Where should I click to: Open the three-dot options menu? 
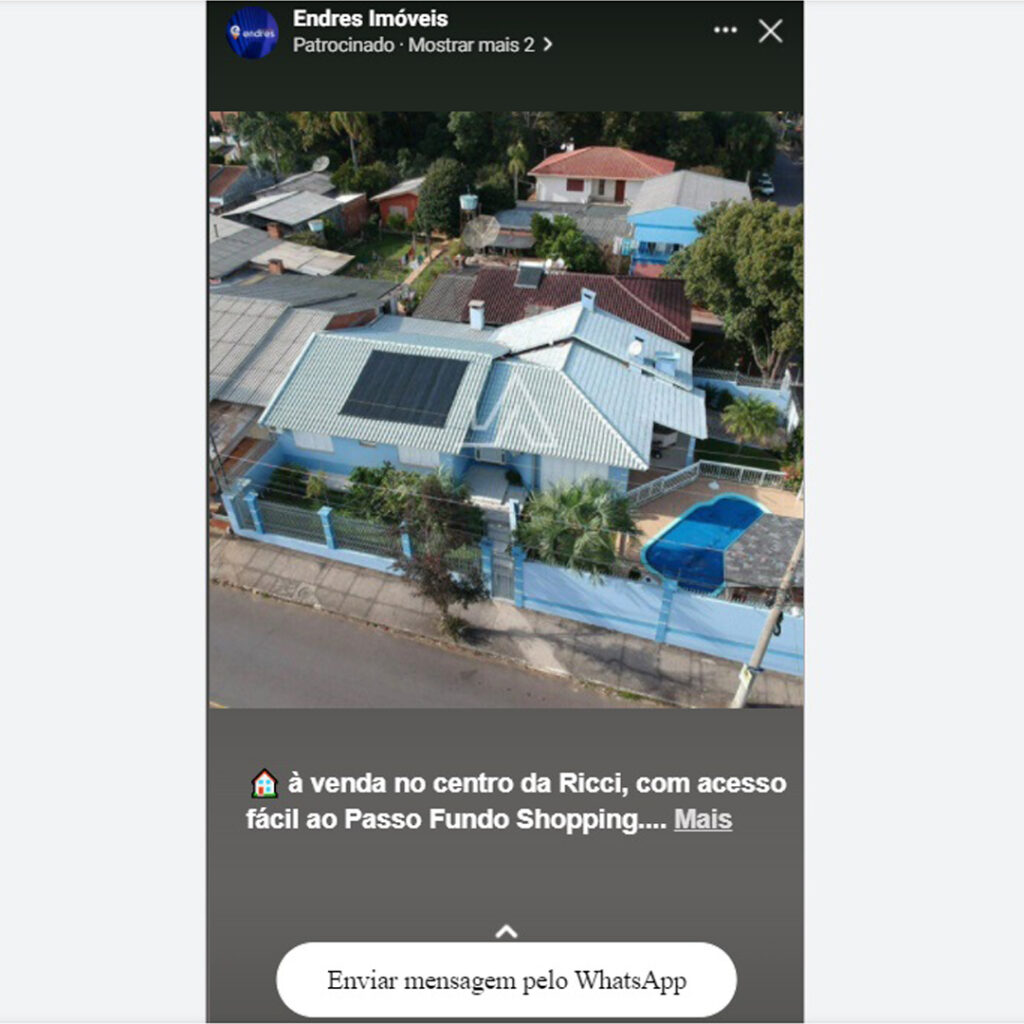click(x=725, y=30)
